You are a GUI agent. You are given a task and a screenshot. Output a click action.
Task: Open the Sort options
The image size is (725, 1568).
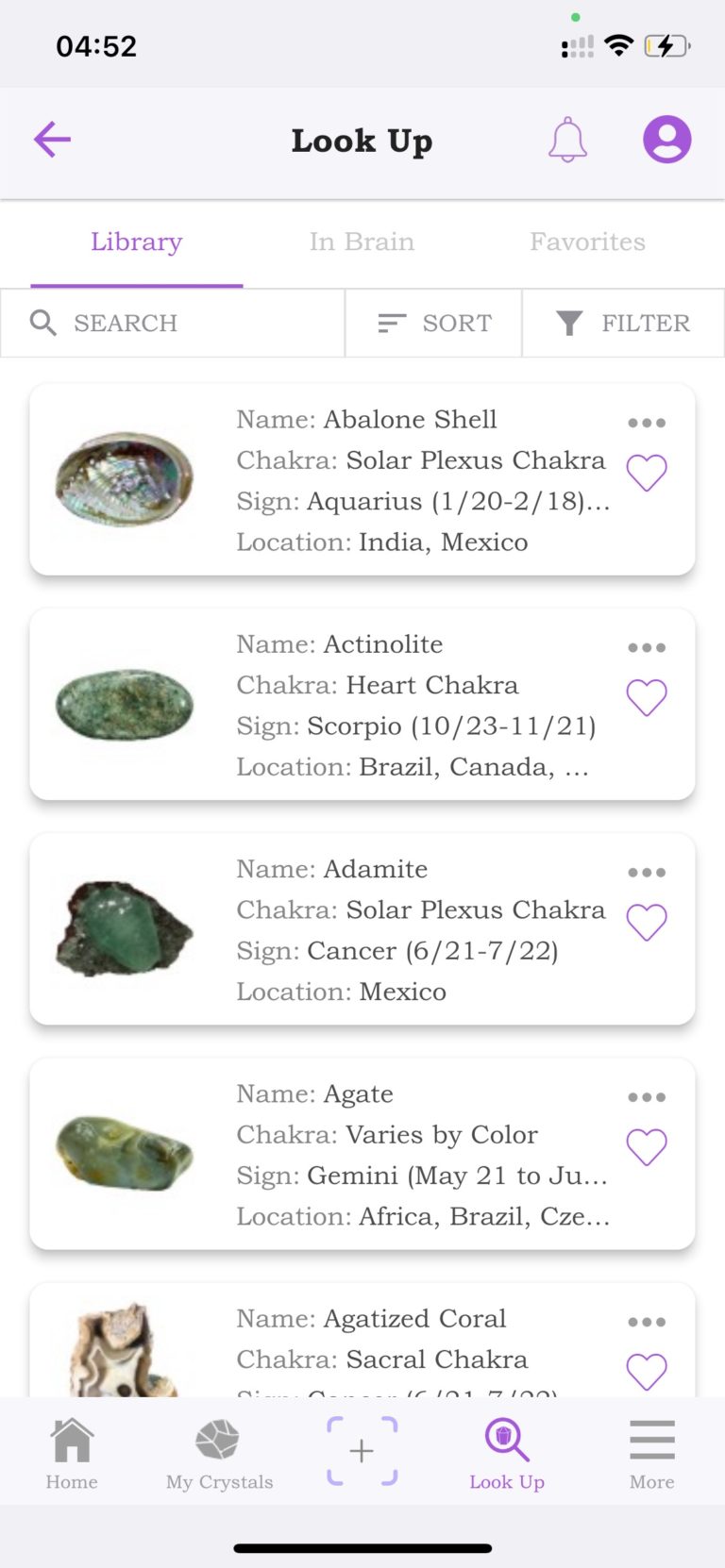pyautogui.click(x=432, y=323)
